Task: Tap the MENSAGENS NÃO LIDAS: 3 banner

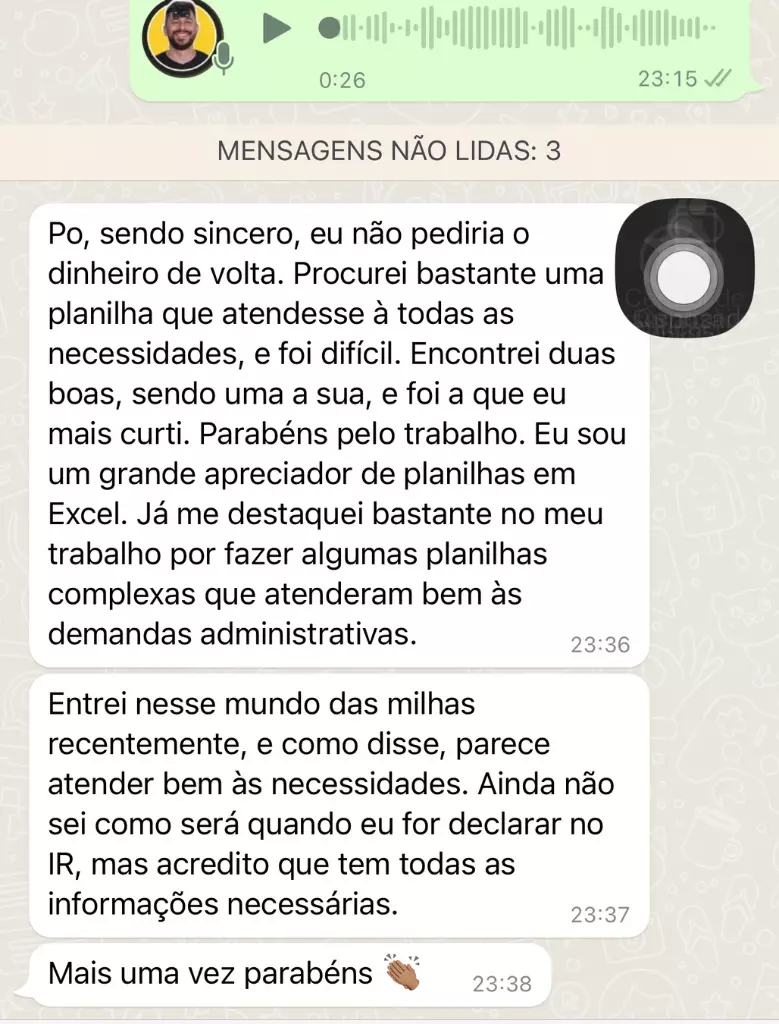Action: point(389,152)
